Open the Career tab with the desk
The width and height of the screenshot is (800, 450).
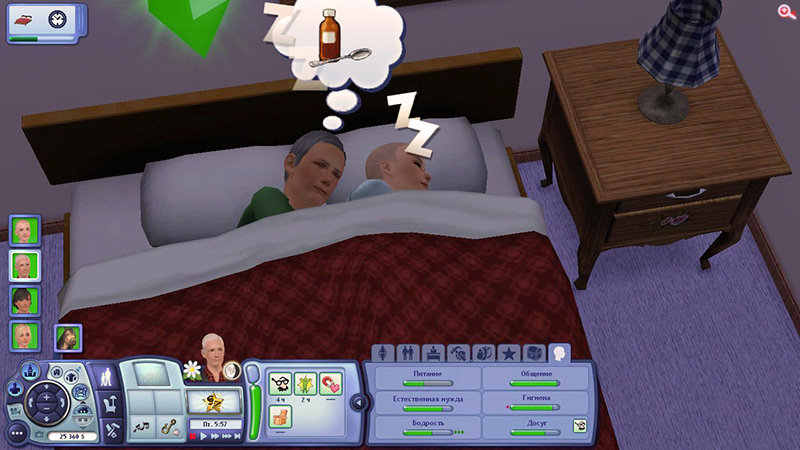coord(433,353)
